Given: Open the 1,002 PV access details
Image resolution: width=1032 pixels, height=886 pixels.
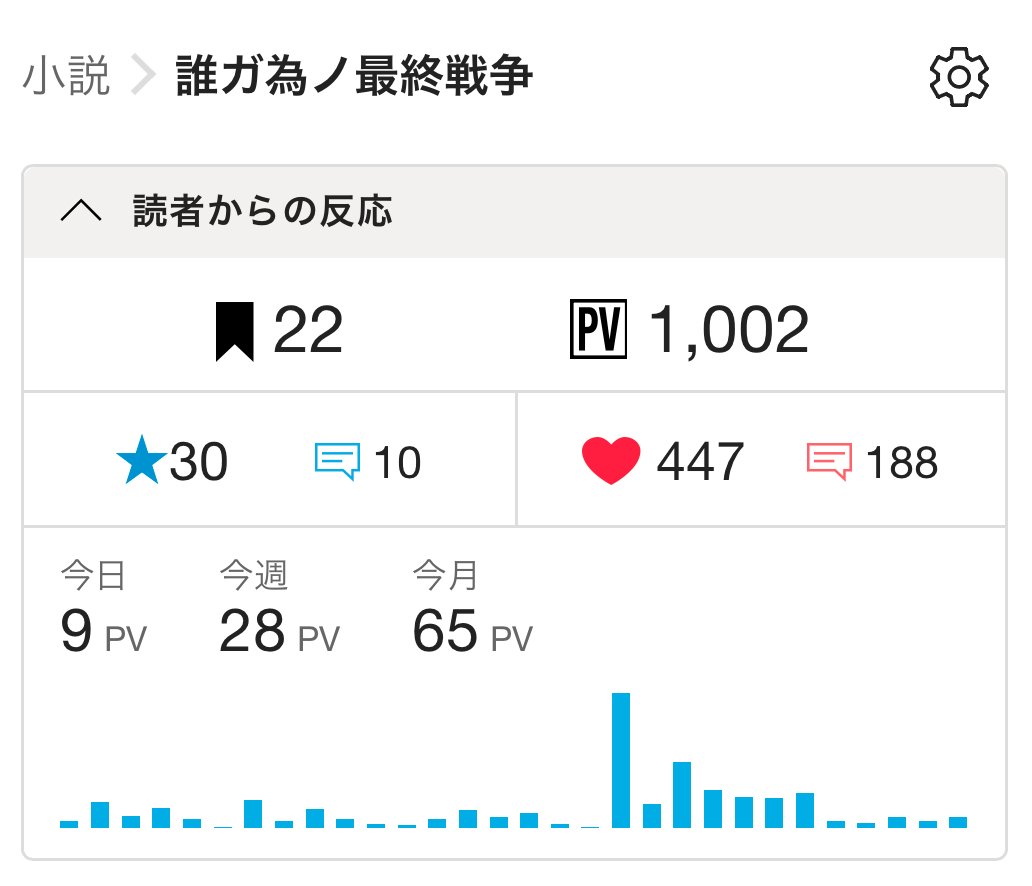Looking at the screenshot, I should point(688,330).
